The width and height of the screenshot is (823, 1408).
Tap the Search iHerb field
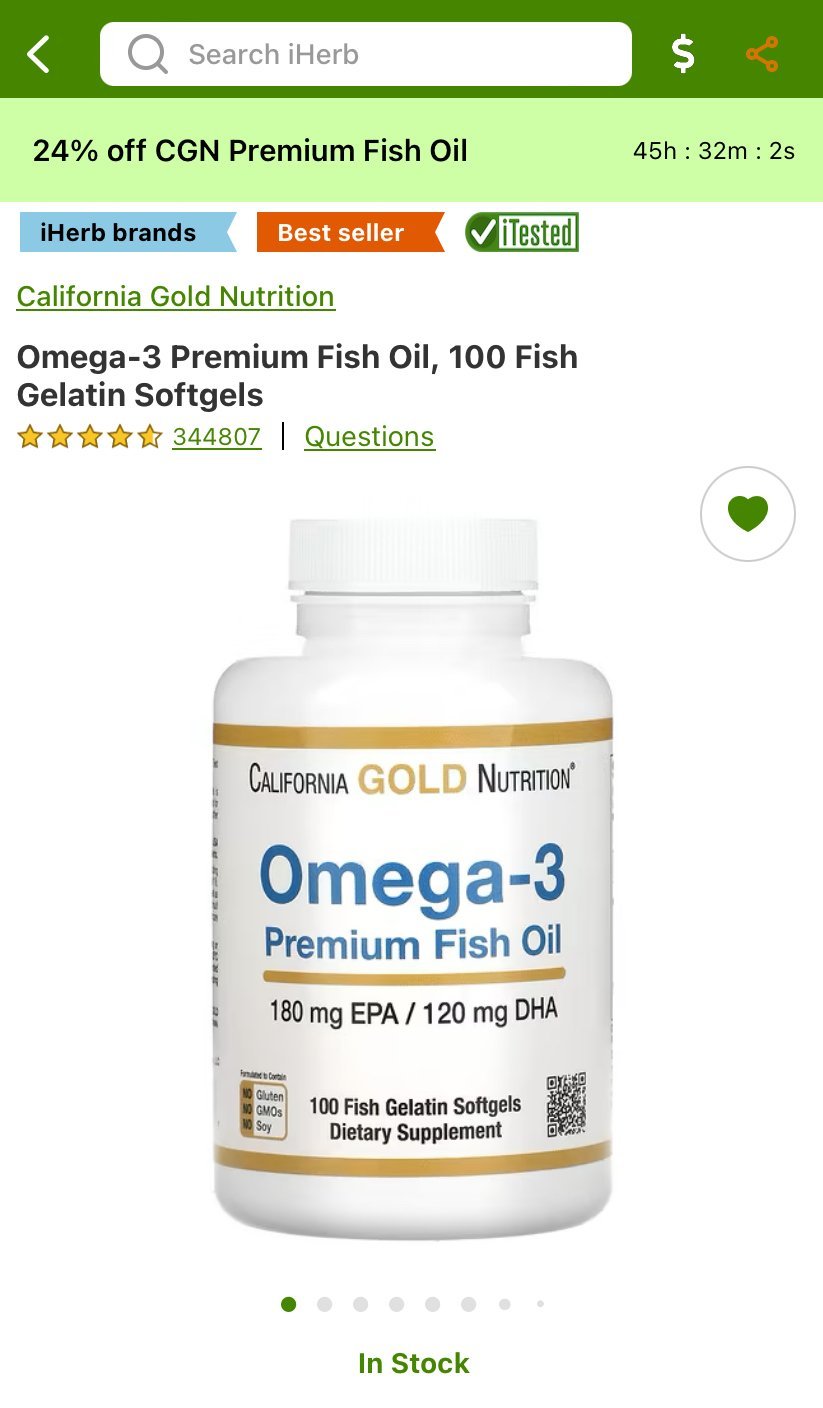point(366,54)
